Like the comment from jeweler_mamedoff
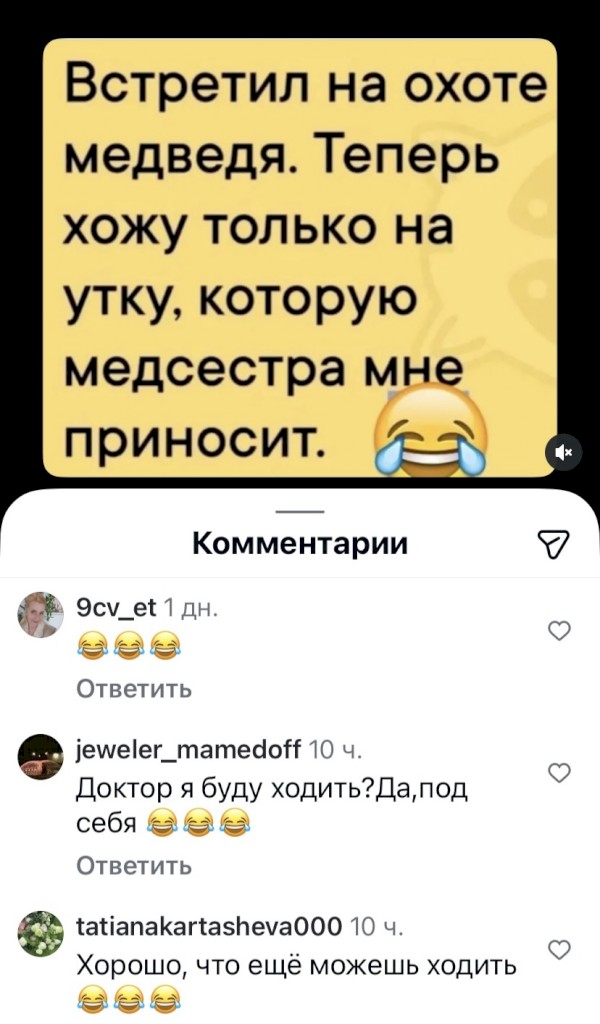 point(561,773)
